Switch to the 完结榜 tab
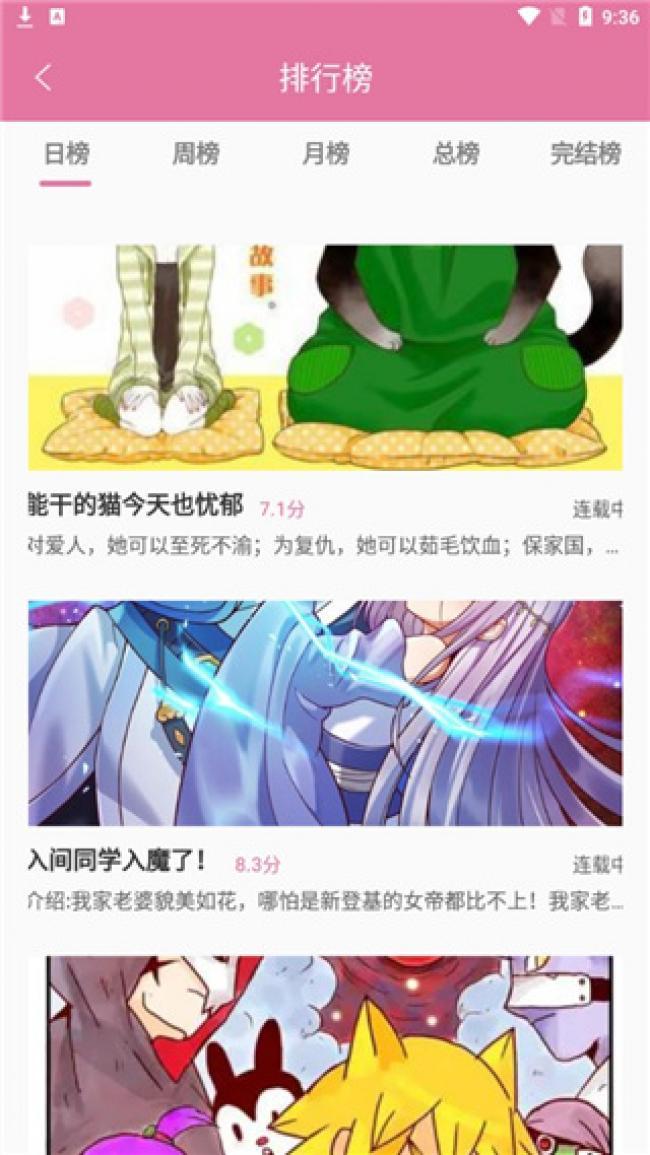This screenshot has height=1155, width=650. tap(585, 154)
